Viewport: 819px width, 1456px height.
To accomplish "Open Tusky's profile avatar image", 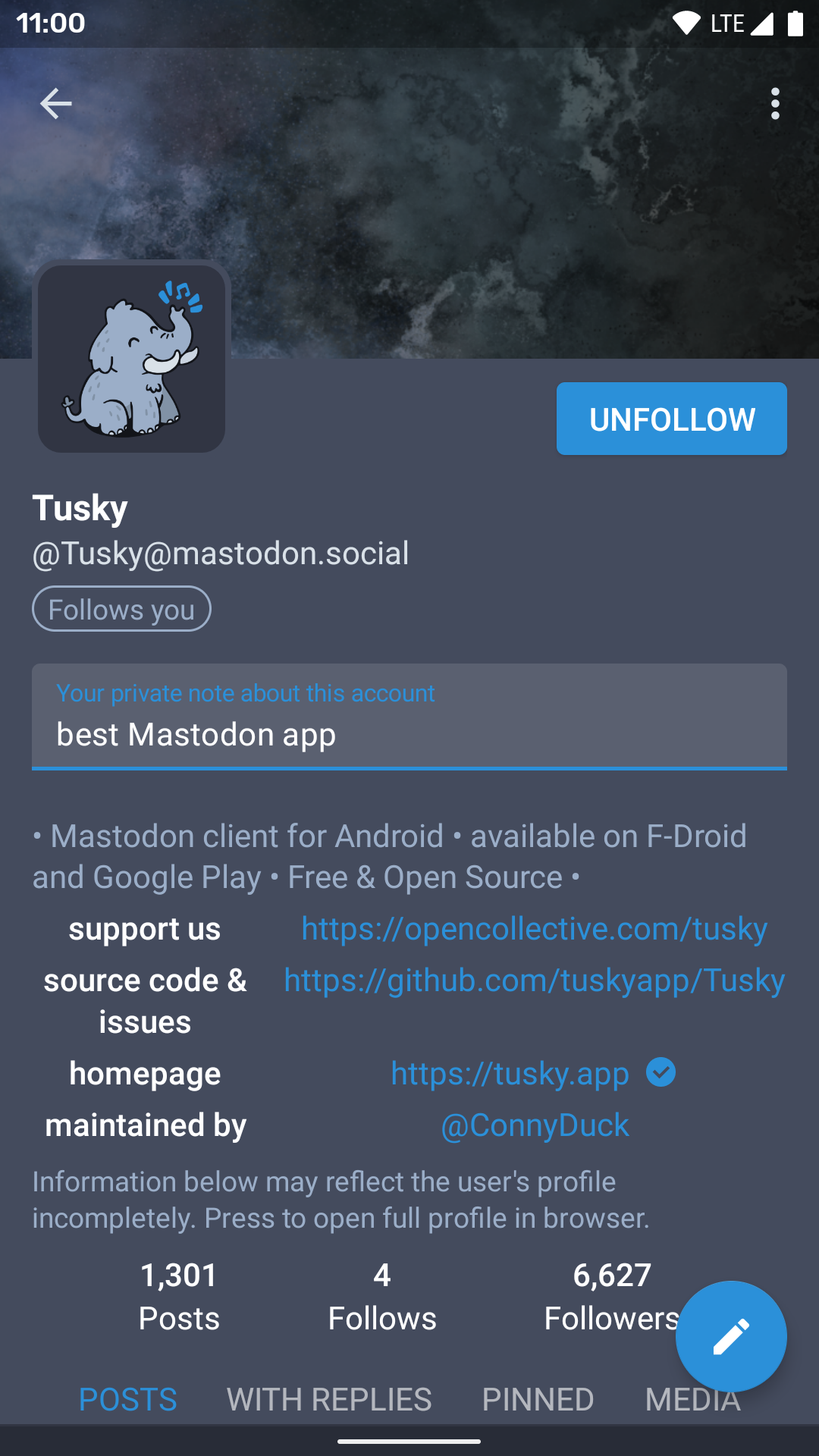I will click(132, 357).
